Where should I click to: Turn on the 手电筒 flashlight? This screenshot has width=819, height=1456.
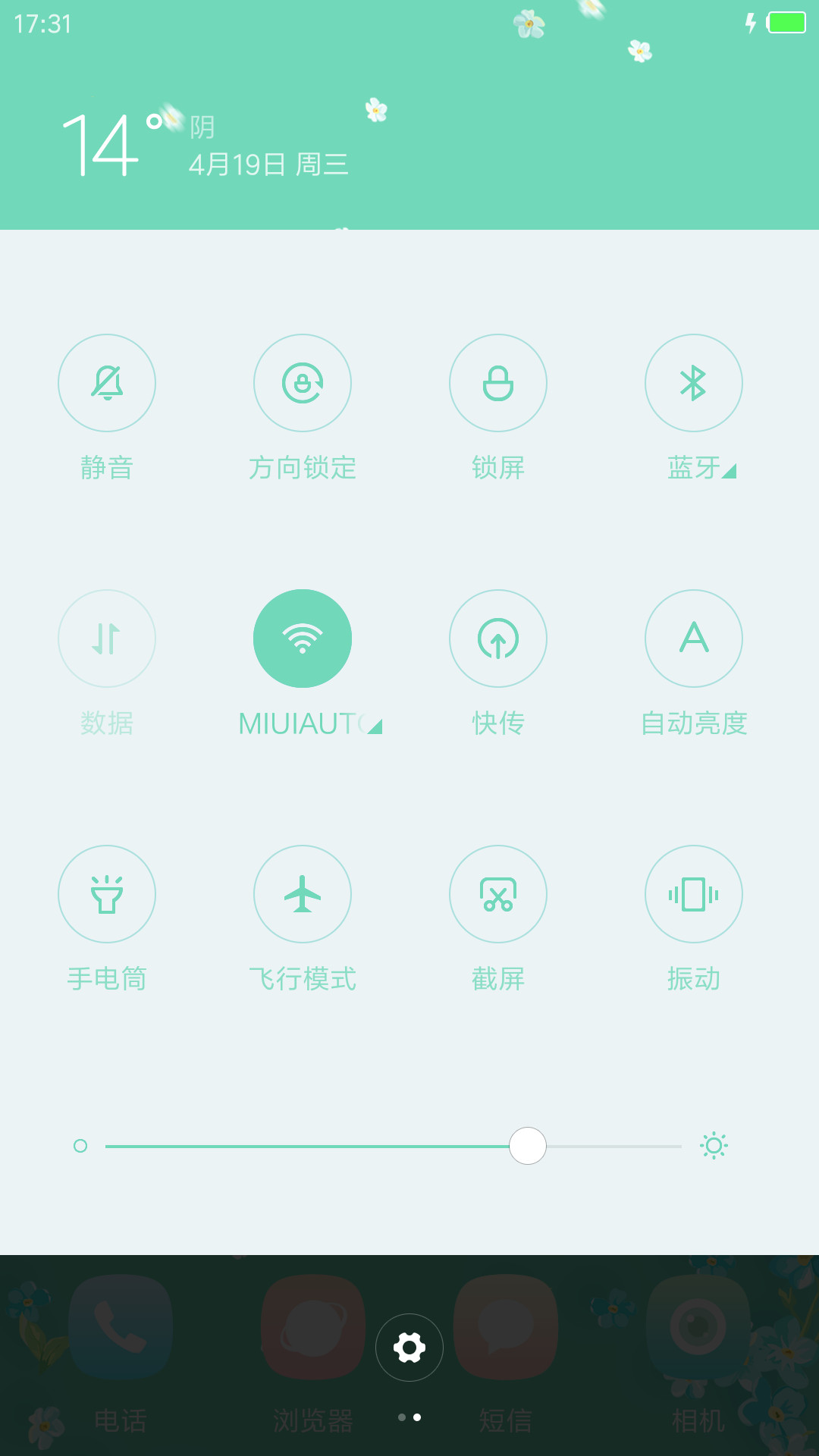tap(107, 894)
